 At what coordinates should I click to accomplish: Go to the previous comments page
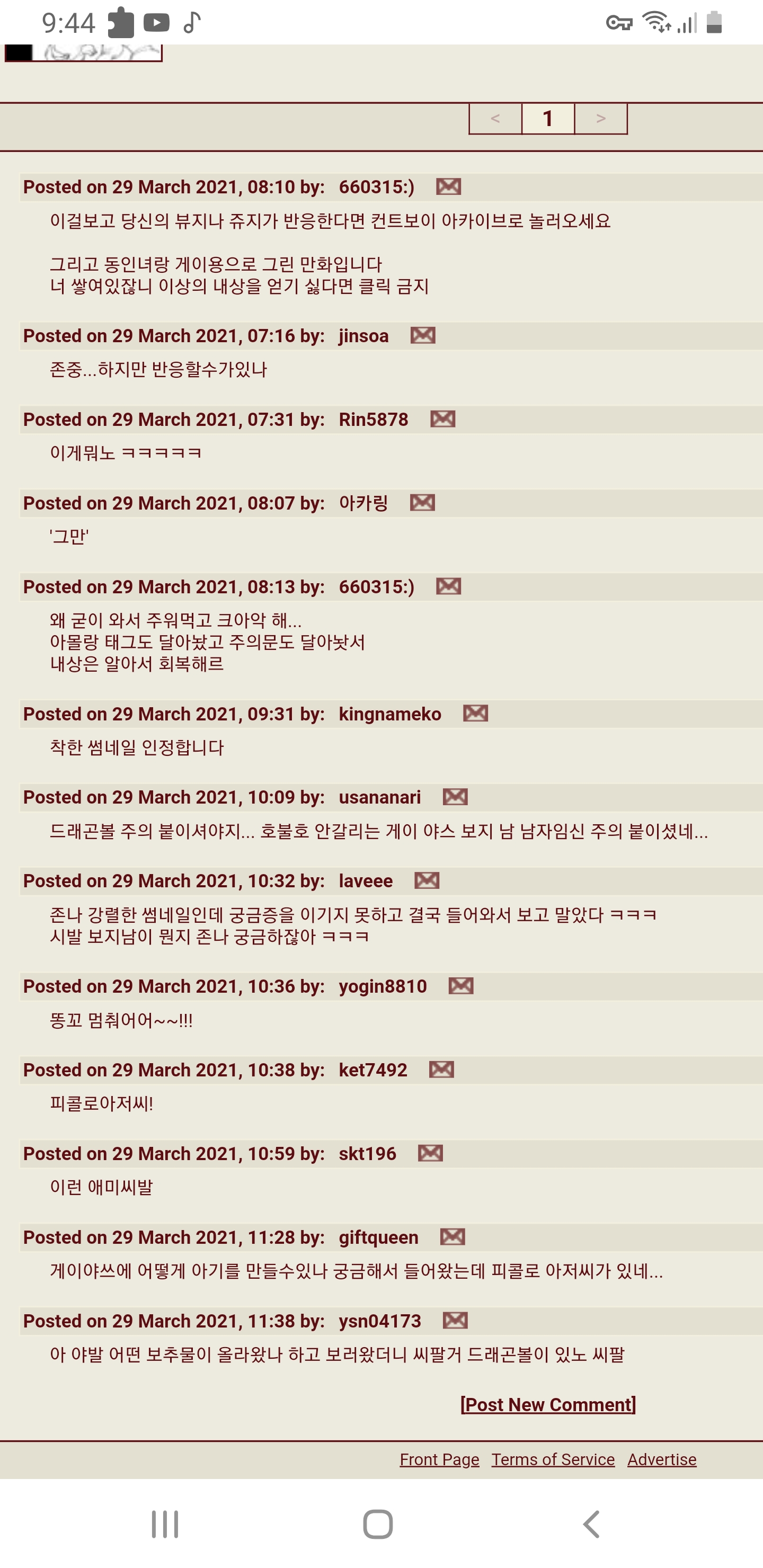(x=495, y=119)
